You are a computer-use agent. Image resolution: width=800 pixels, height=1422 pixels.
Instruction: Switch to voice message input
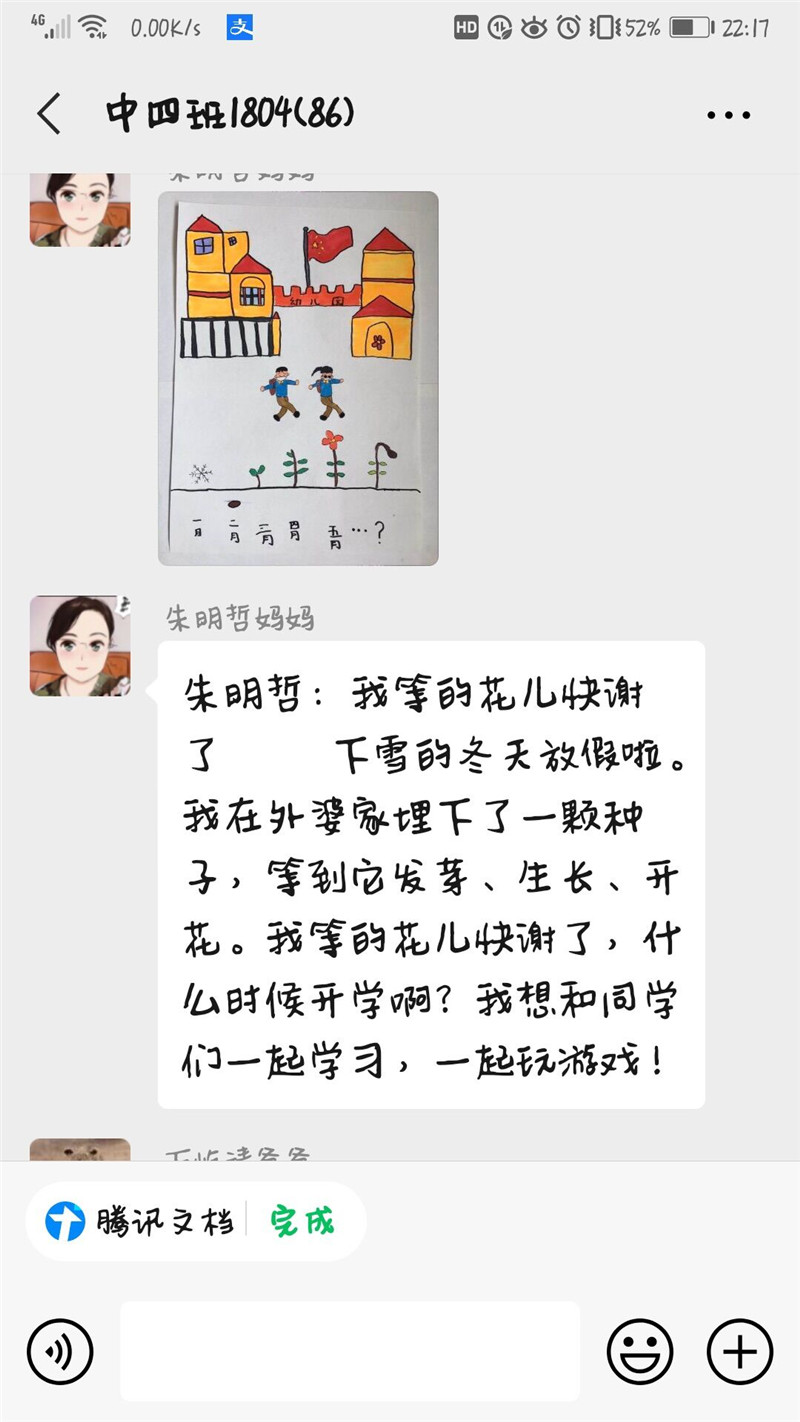click(x=60, y=1352)
